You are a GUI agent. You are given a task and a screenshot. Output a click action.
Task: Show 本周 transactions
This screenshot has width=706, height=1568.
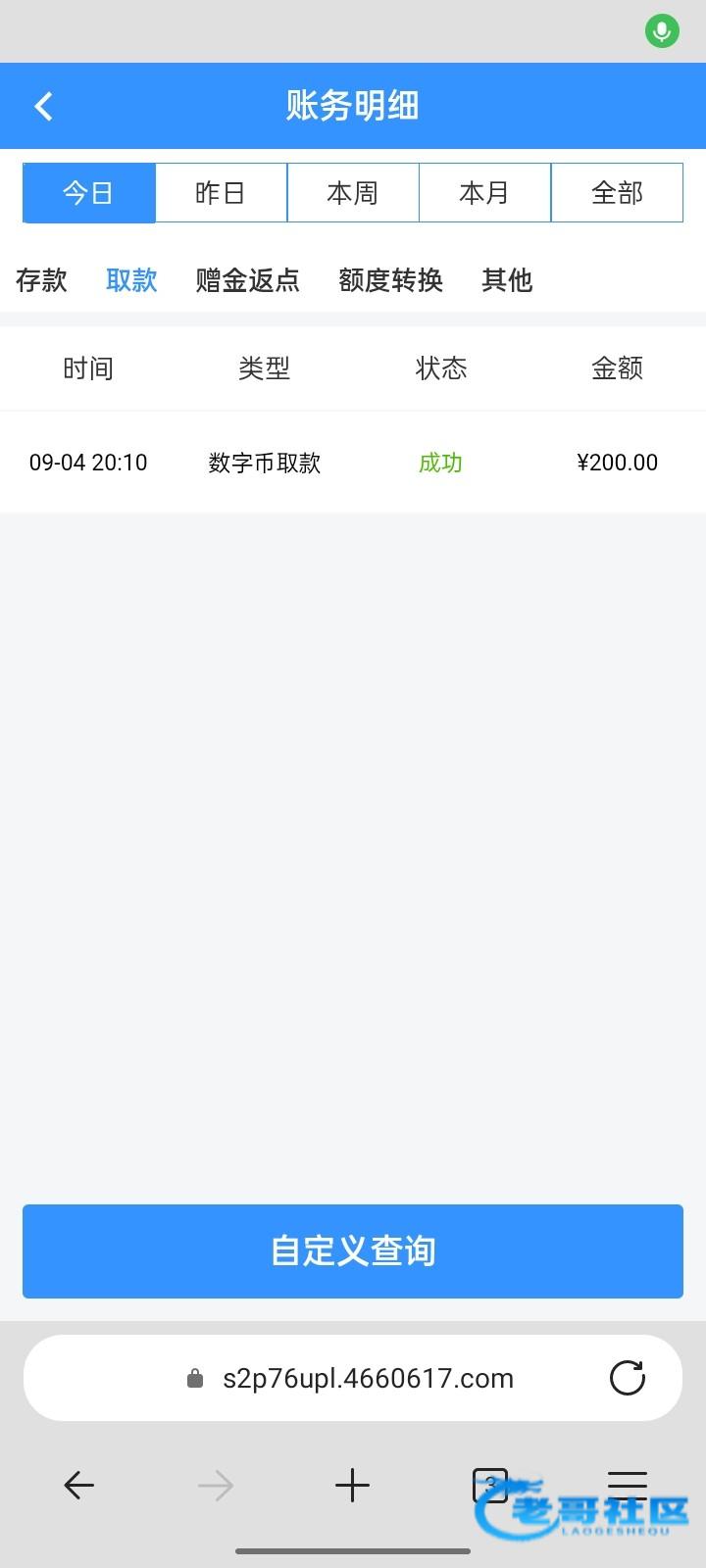[353, 193]
